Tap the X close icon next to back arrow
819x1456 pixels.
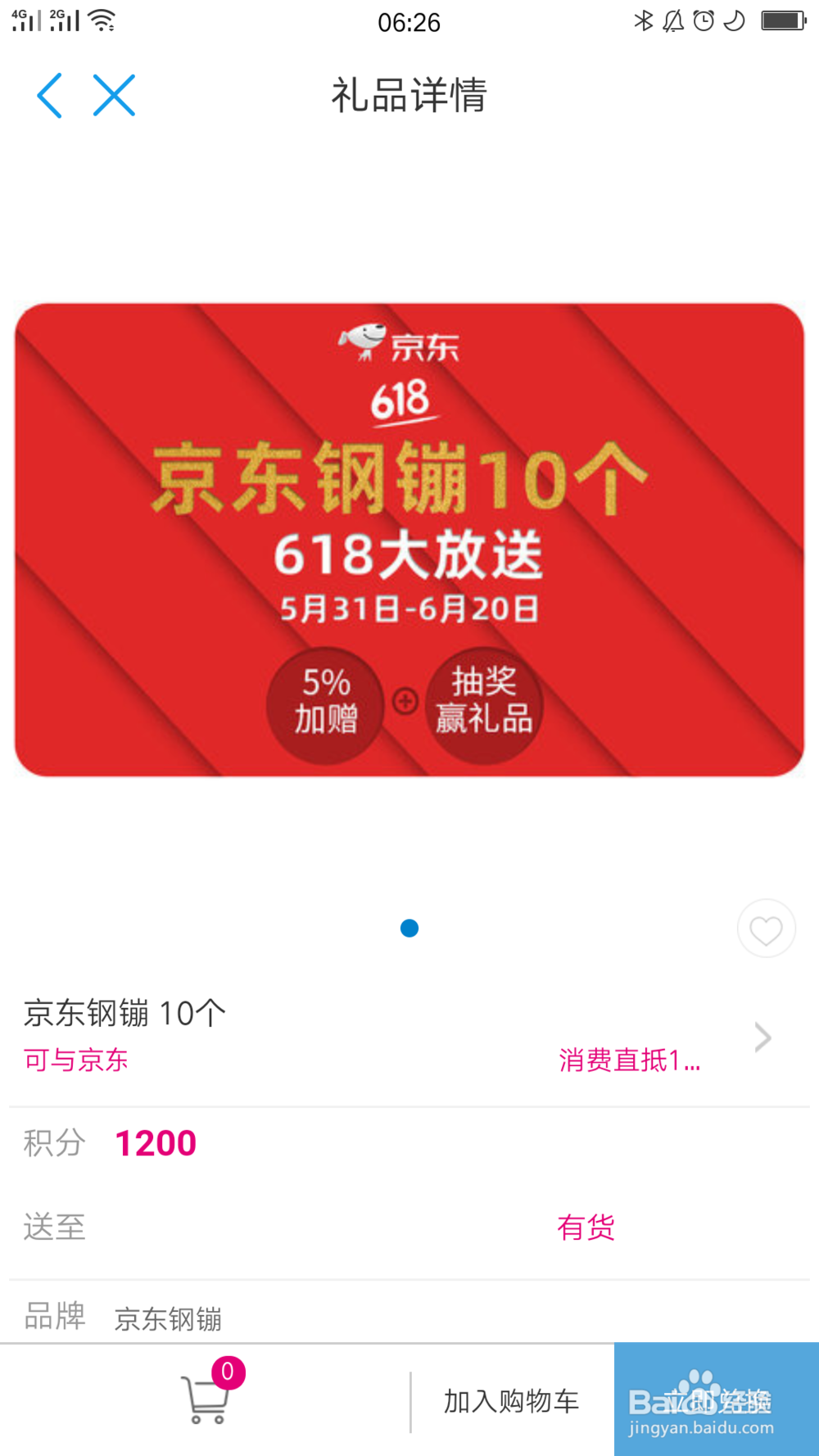(115, 93)
